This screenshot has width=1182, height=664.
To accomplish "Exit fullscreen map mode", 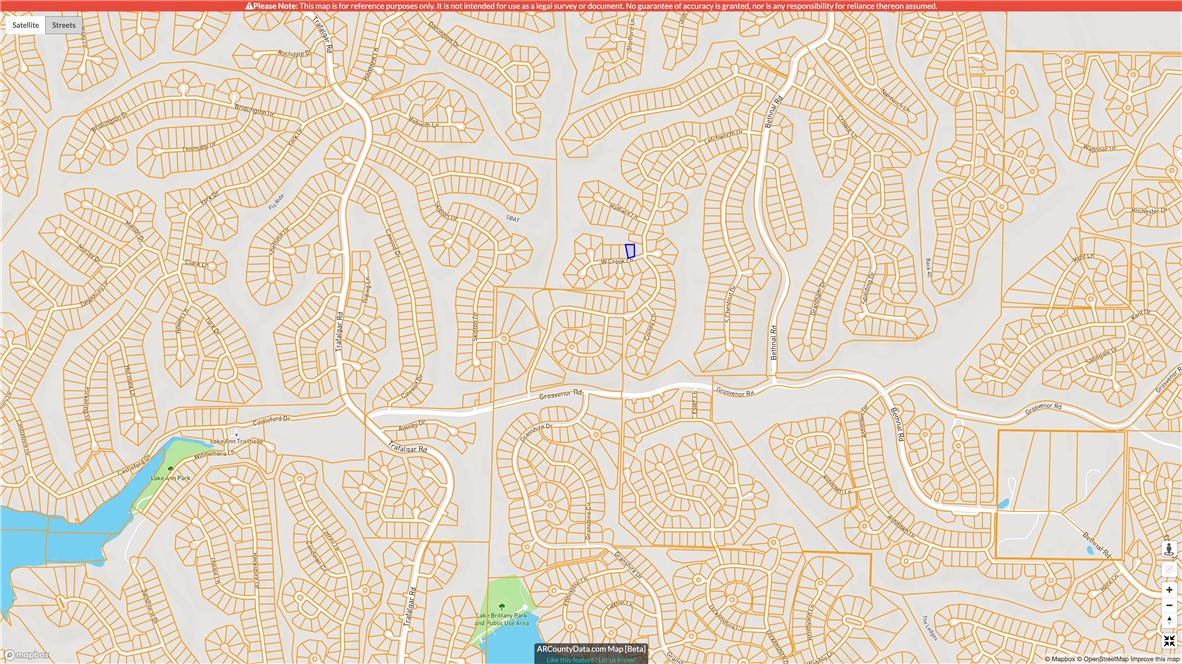I will coord(1169,641).
